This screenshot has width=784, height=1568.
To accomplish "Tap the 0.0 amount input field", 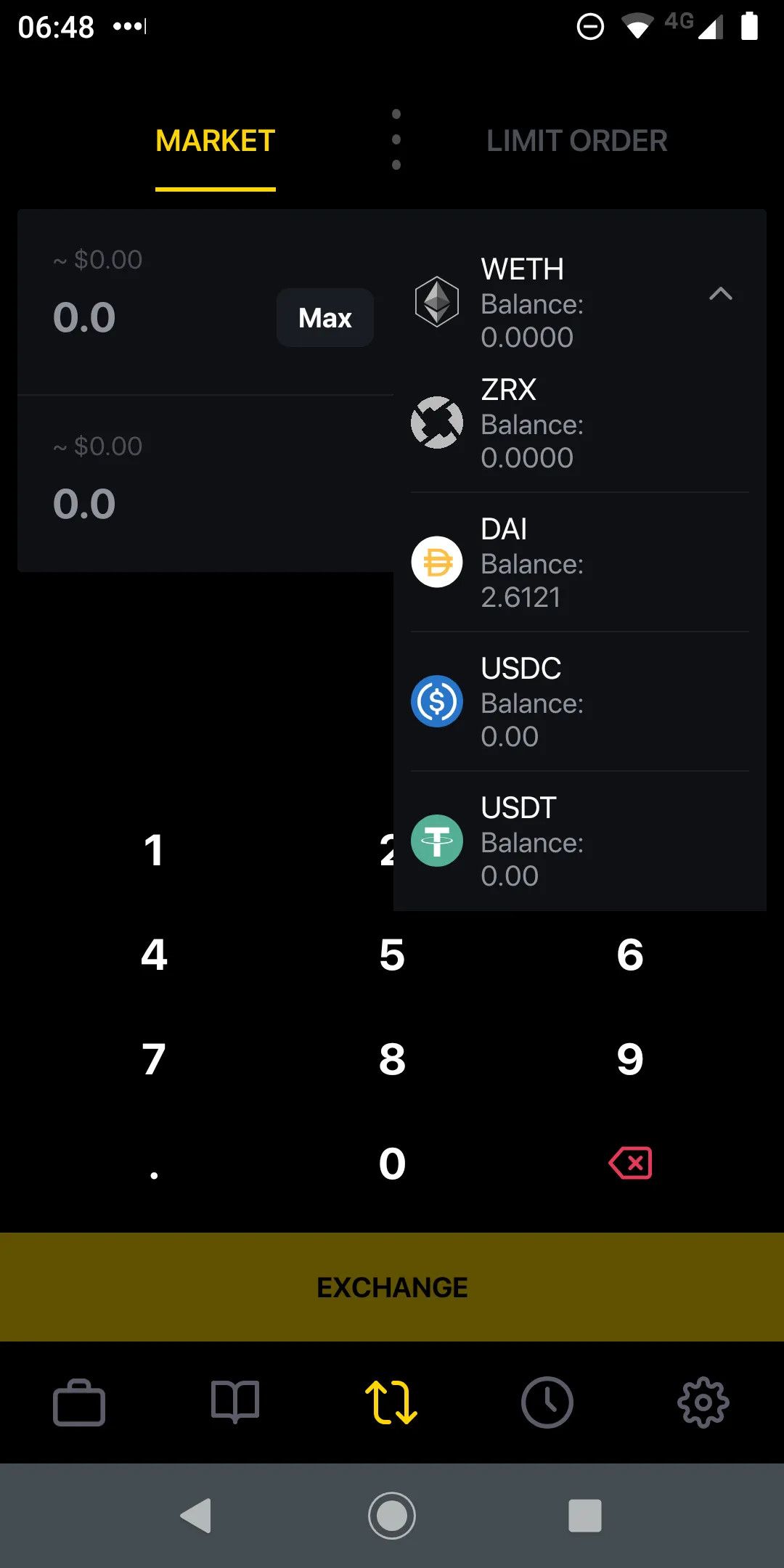I will tap(85, 317).
